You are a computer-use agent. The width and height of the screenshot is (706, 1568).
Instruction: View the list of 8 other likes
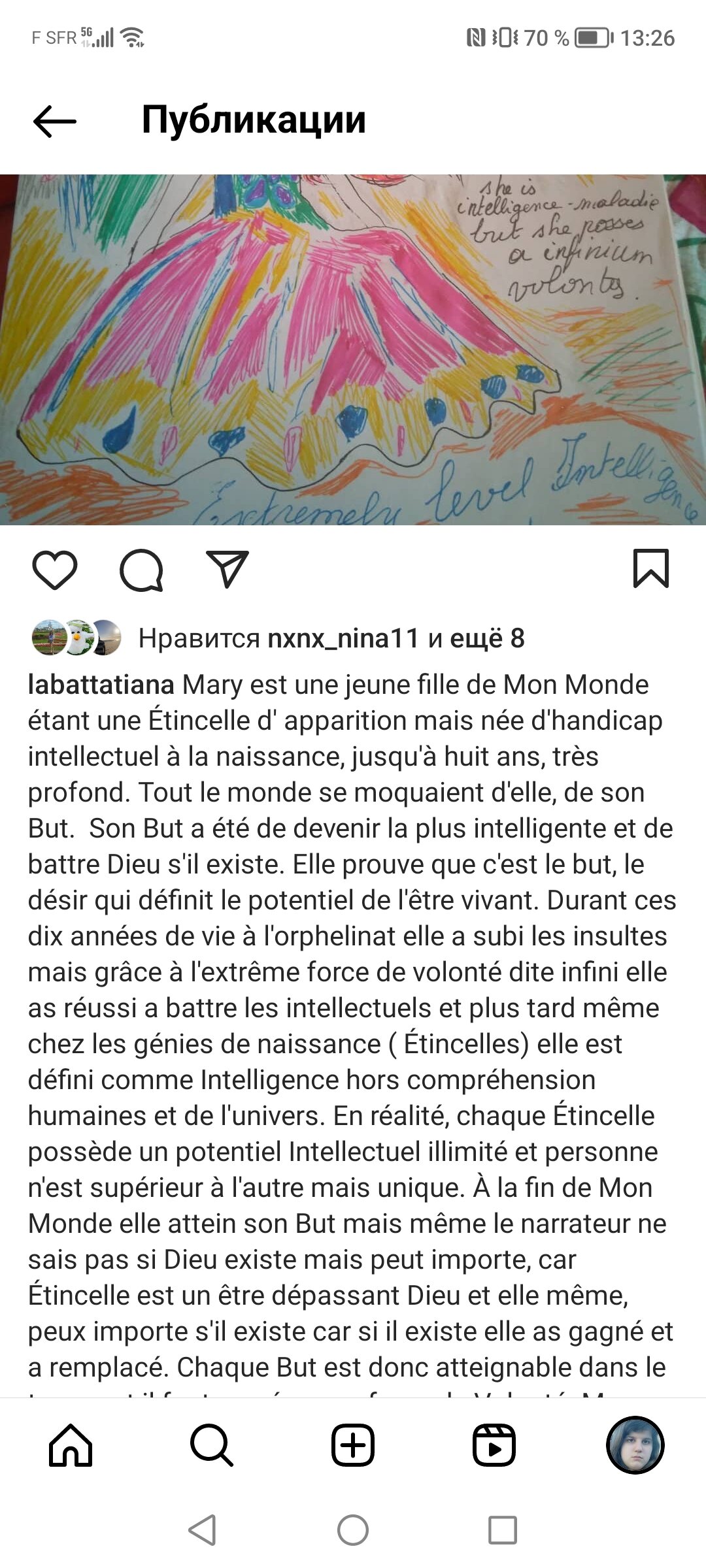point(487,638)
